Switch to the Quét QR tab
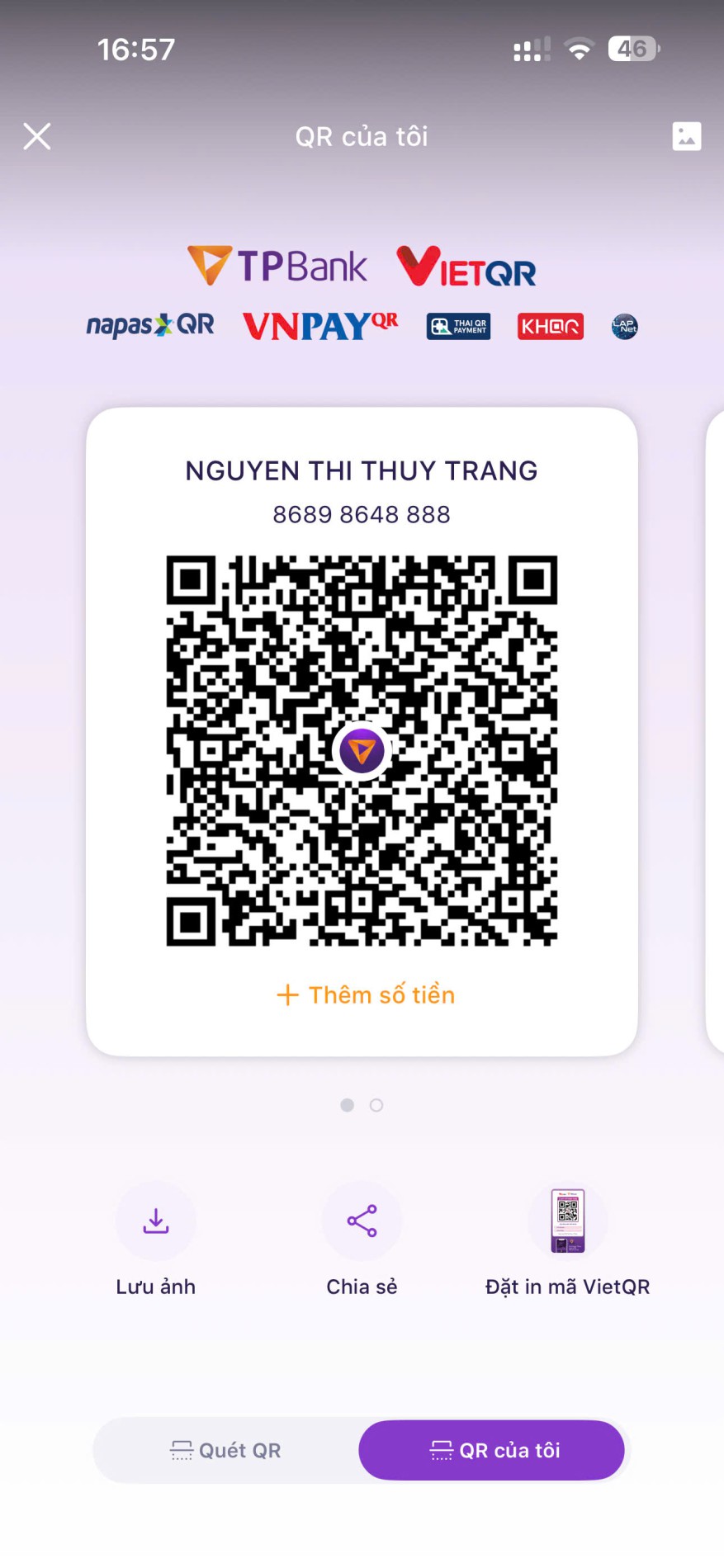 click(226, 1450)
